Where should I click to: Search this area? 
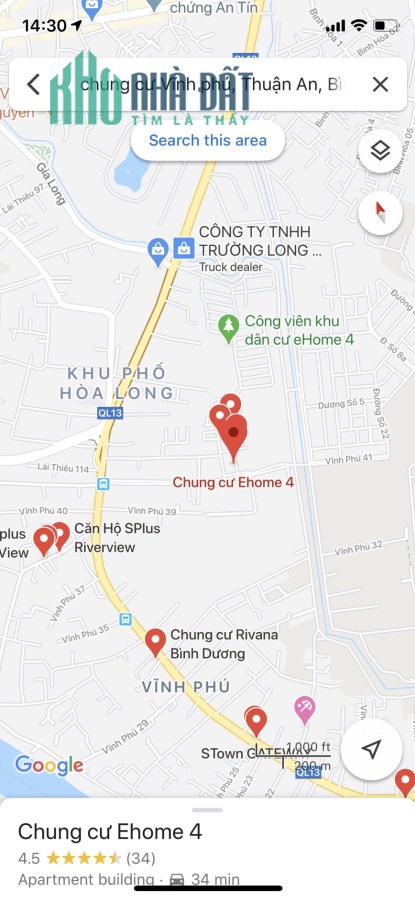click(208, 140)
